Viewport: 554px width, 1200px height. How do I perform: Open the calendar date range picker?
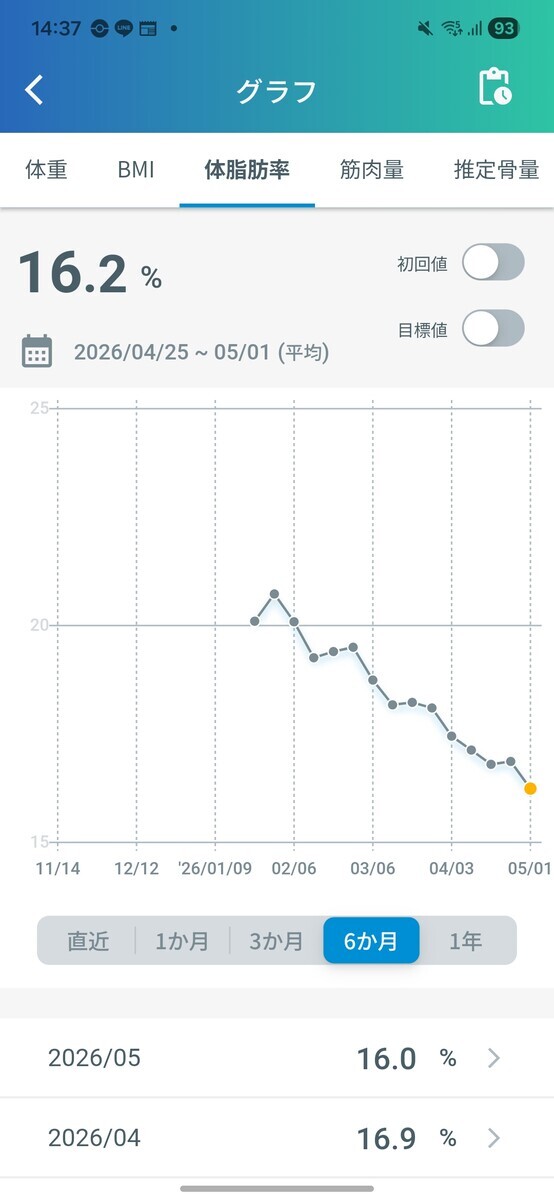coord(37,352)
